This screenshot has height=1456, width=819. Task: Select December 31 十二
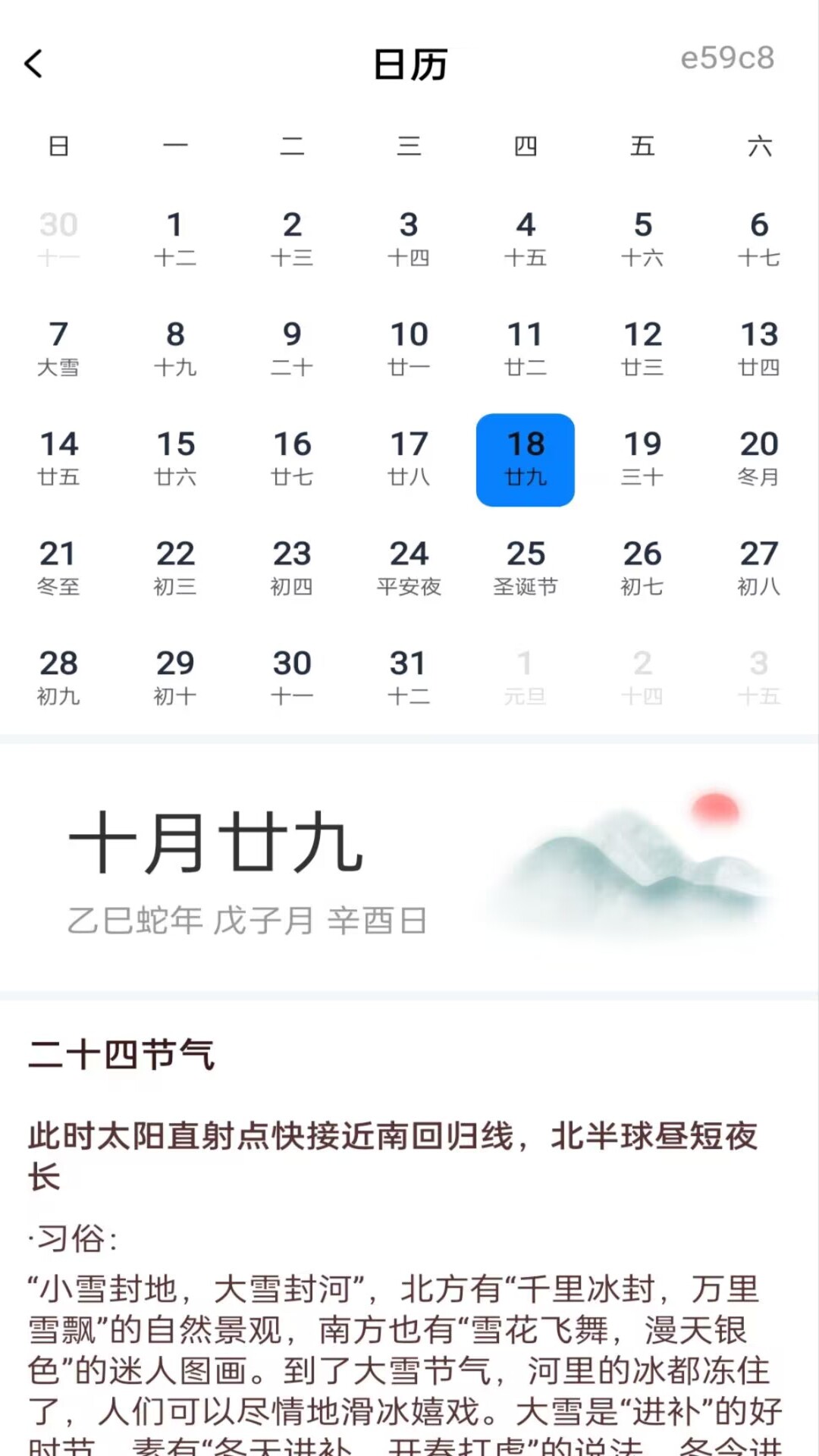[409, 676]
